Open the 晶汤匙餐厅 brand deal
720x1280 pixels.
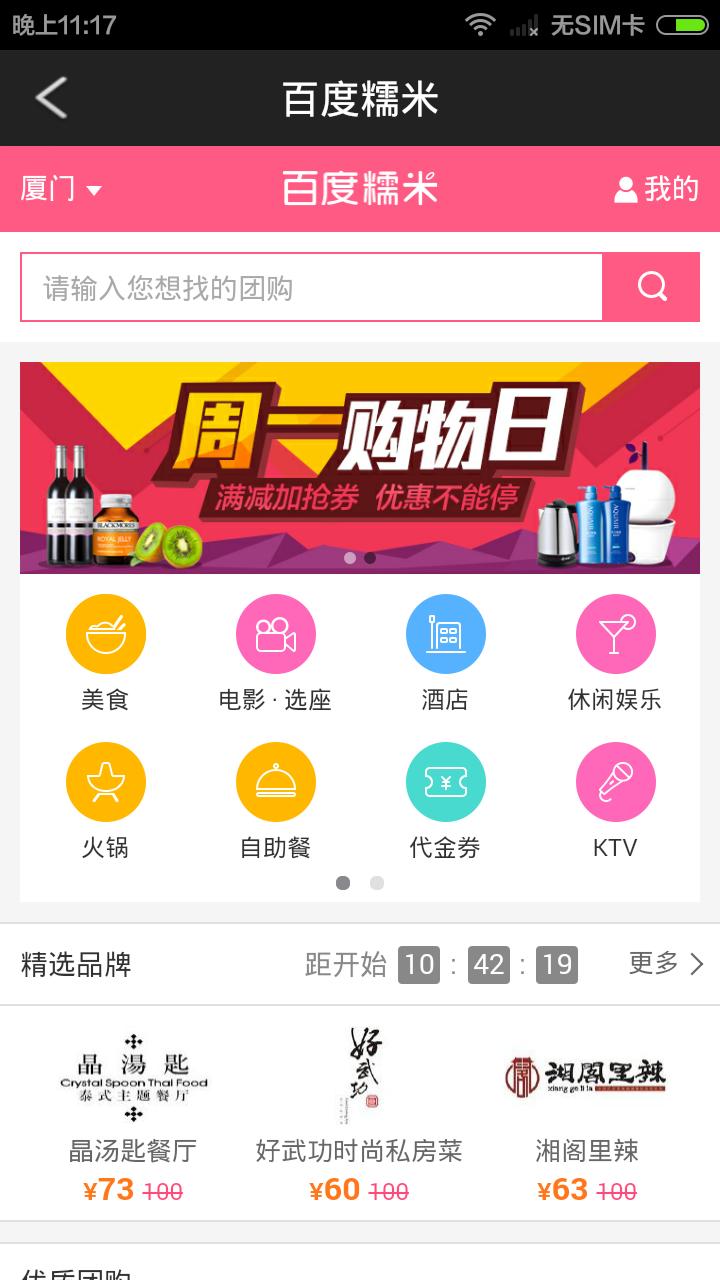(133, 1112)
